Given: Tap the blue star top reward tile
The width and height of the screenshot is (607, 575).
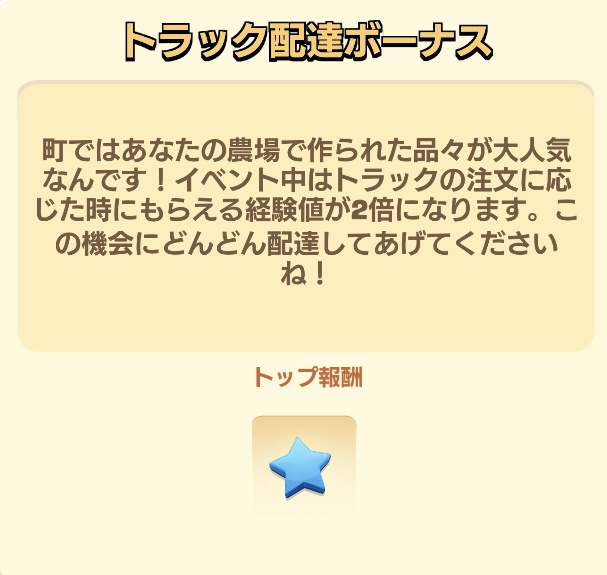Looking at the screenshot, I should point(303,466).
